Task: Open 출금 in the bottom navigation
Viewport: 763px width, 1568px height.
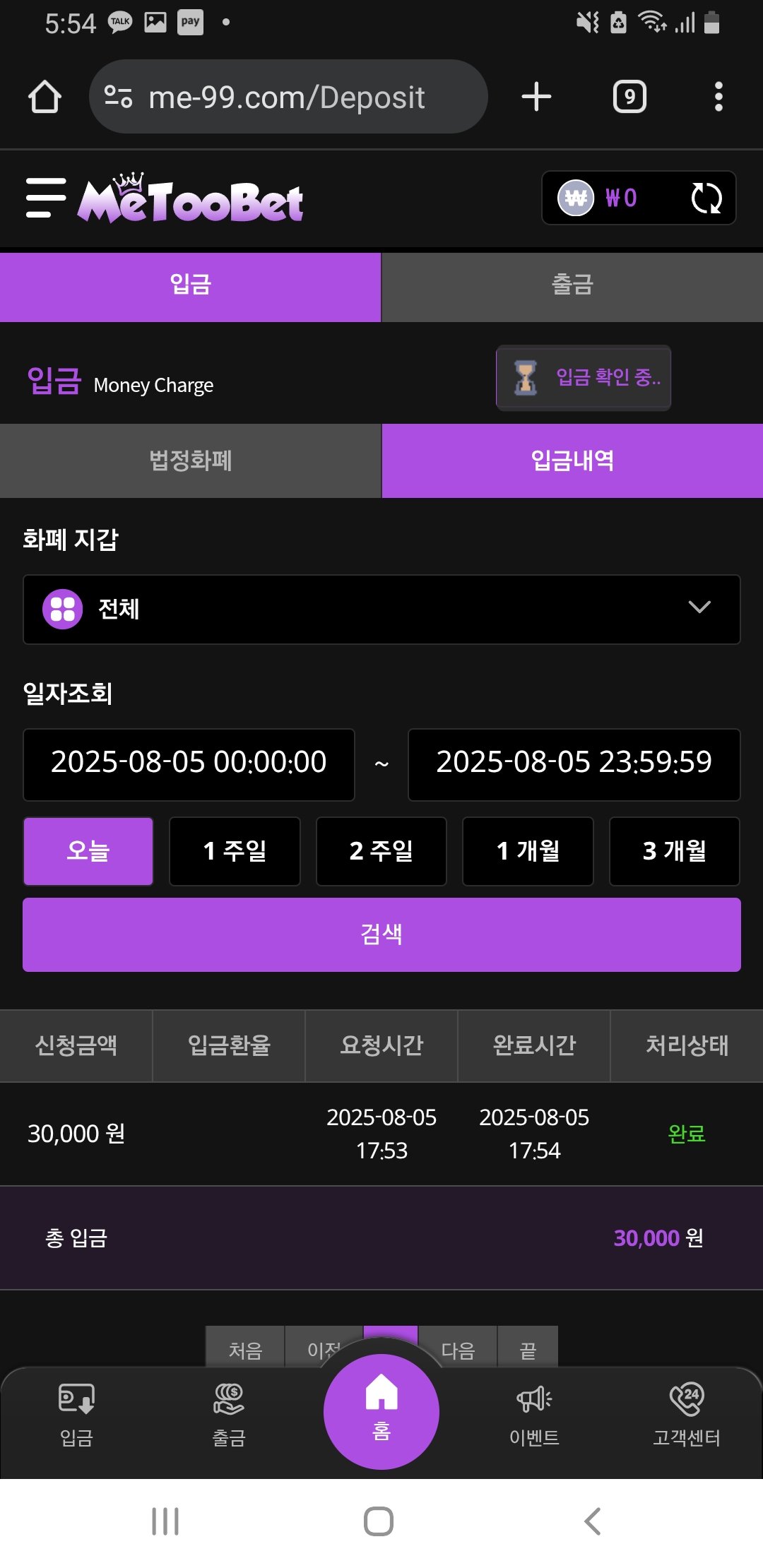Action: [x=229, y=1415]
